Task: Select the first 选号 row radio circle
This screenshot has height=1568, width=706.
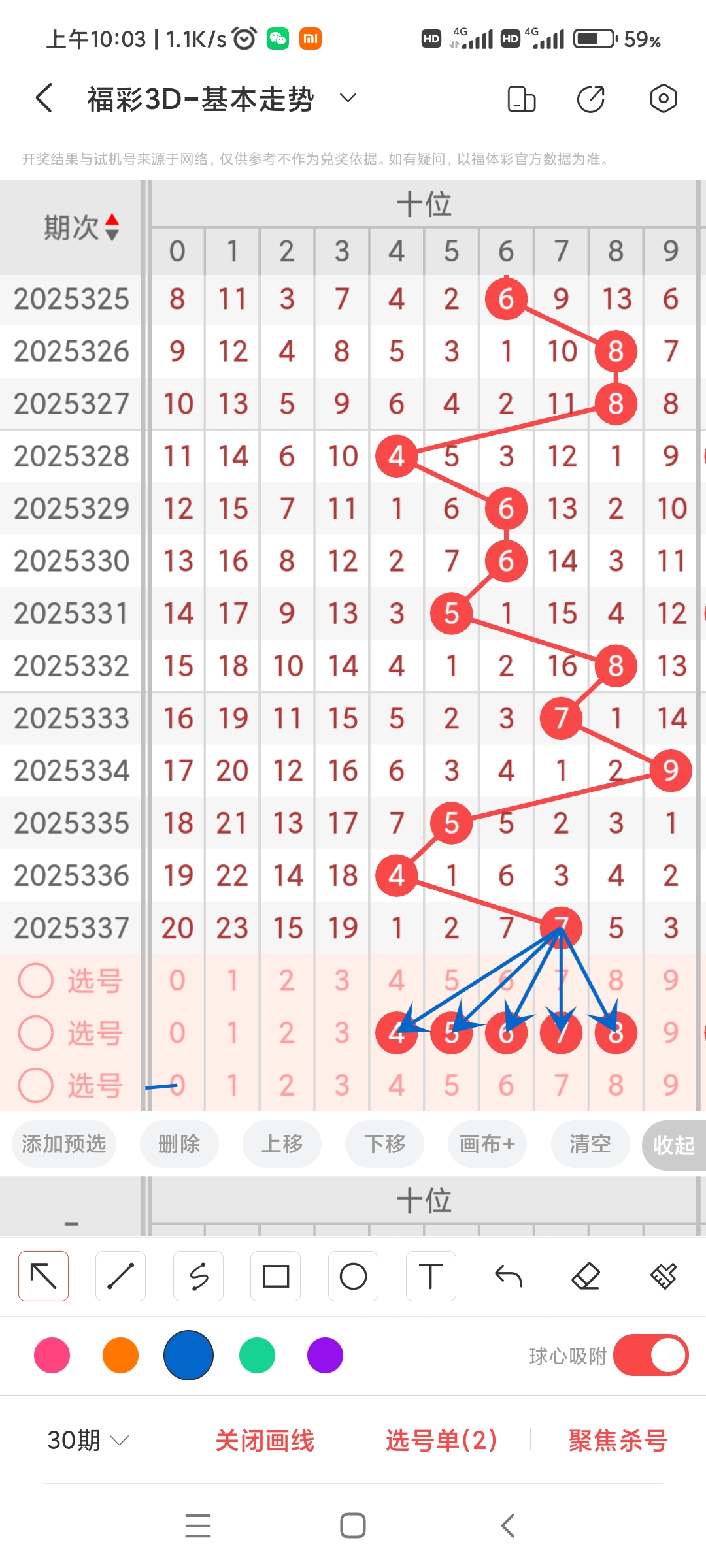Action: coord(35,980)
